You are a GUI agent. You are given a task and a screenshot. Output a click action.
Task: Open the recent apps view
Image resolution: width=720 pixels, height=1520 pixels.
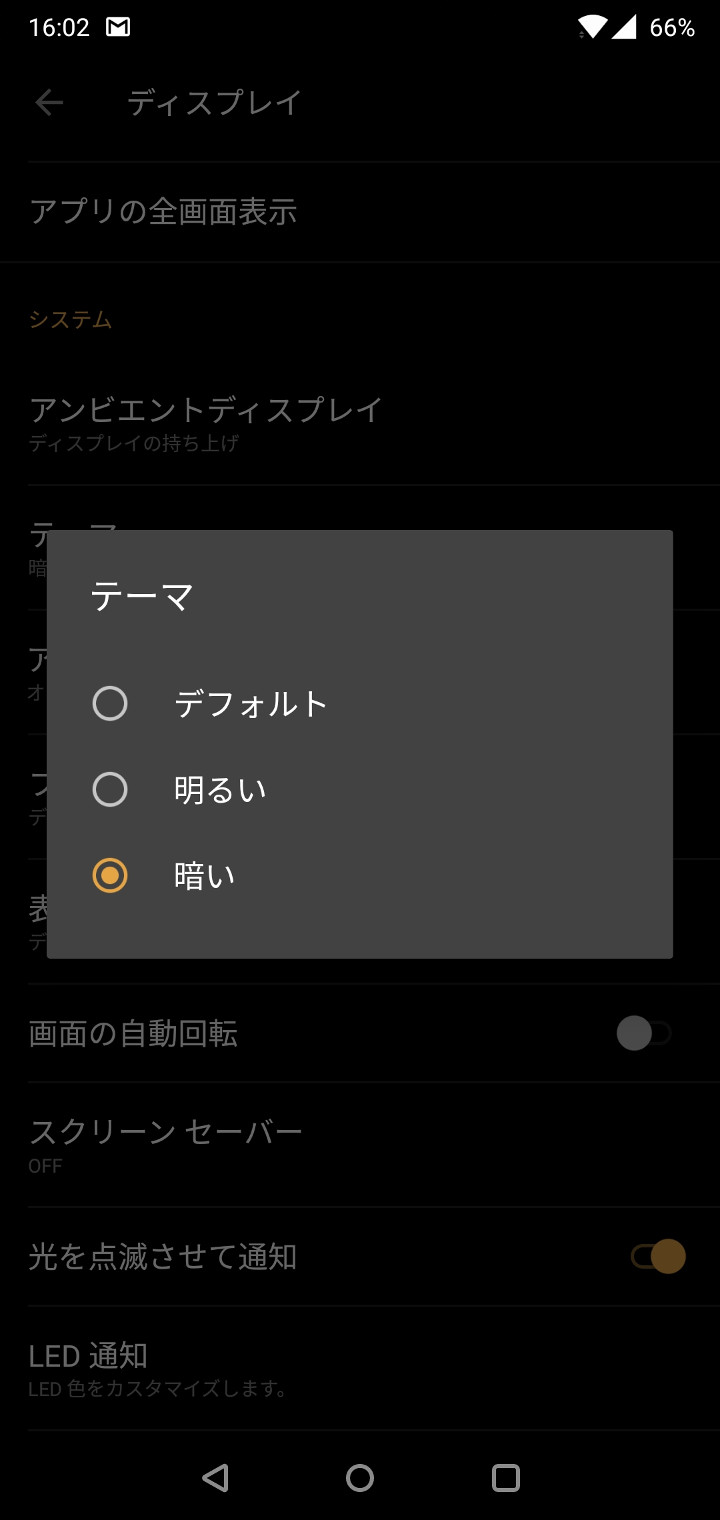[506, 1478]
